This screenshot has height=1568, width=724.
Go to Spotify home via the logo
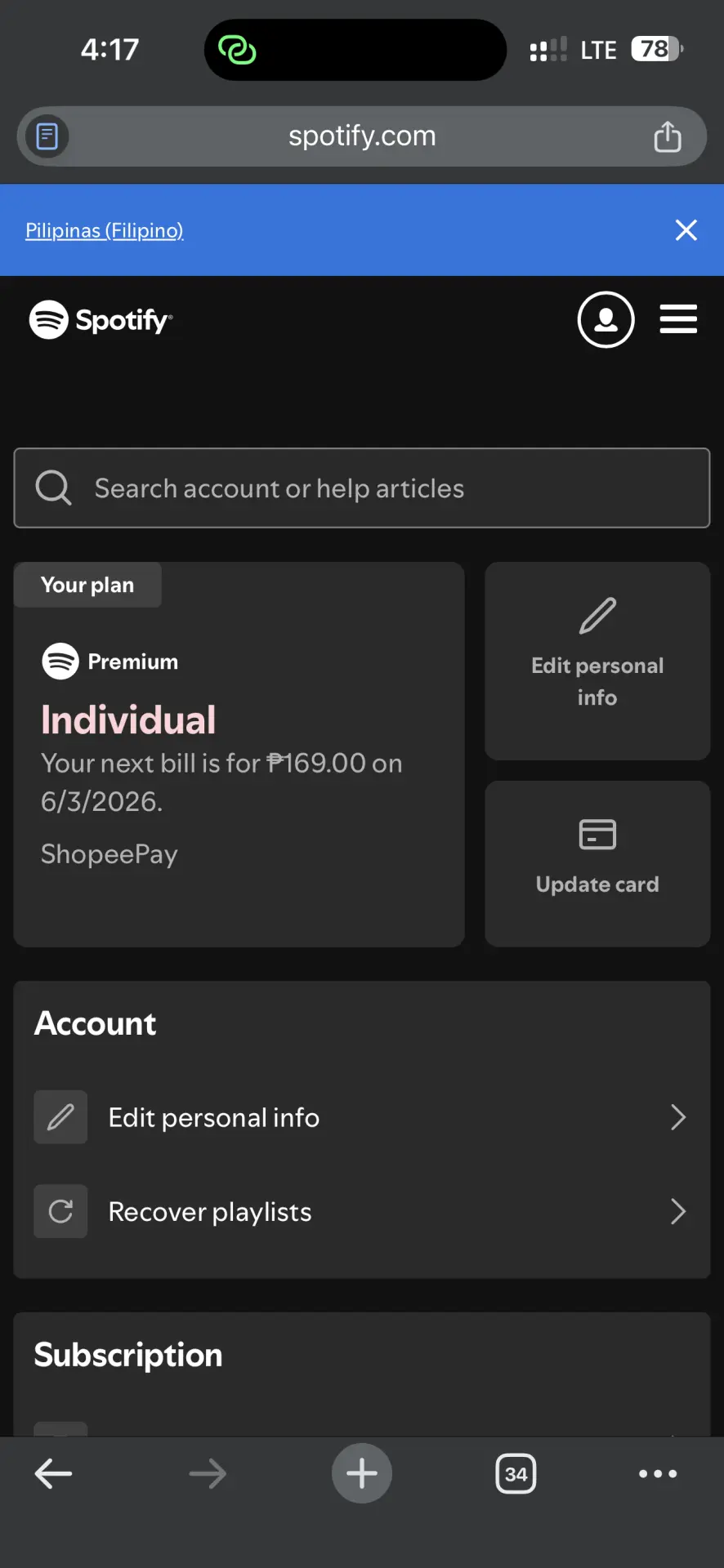coord(101,319)
